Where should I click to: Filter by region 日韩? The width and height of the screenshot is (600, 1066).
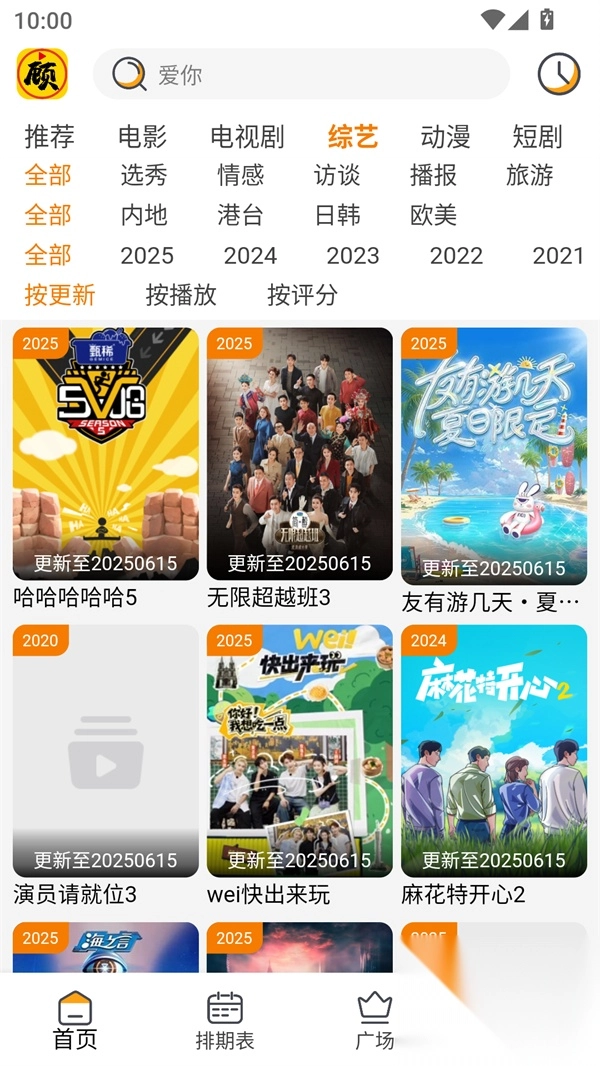337,215
